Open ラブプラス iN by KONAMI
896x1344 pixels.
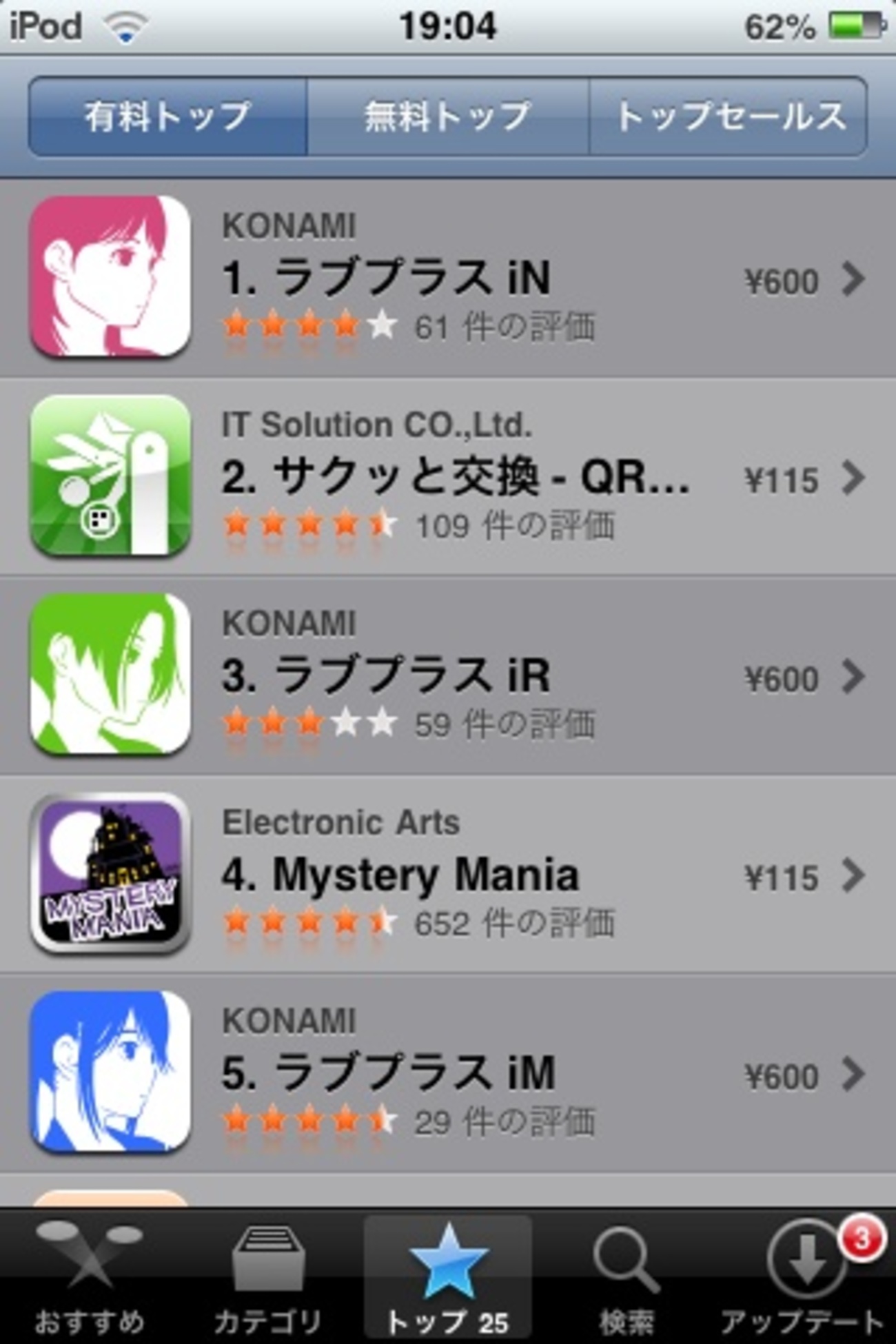[x=448, y=278]
